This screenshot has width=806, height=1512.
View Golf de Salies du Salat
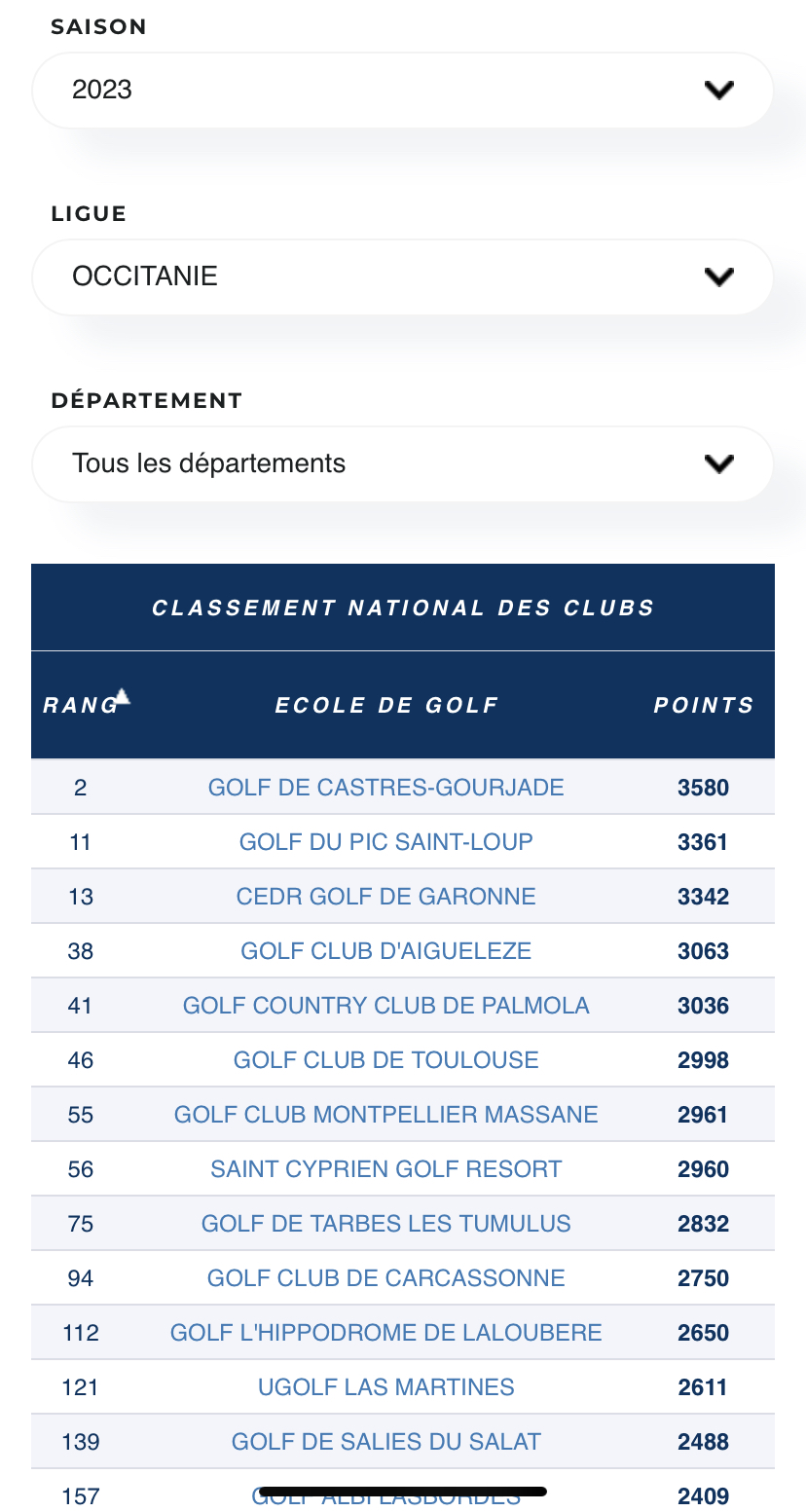386,1442
